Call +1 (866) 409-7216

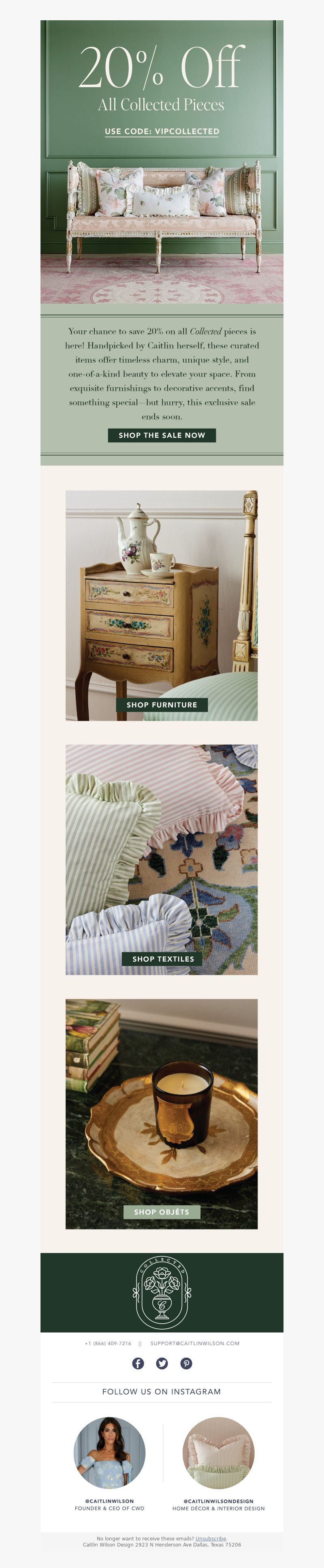[108, 1343]
